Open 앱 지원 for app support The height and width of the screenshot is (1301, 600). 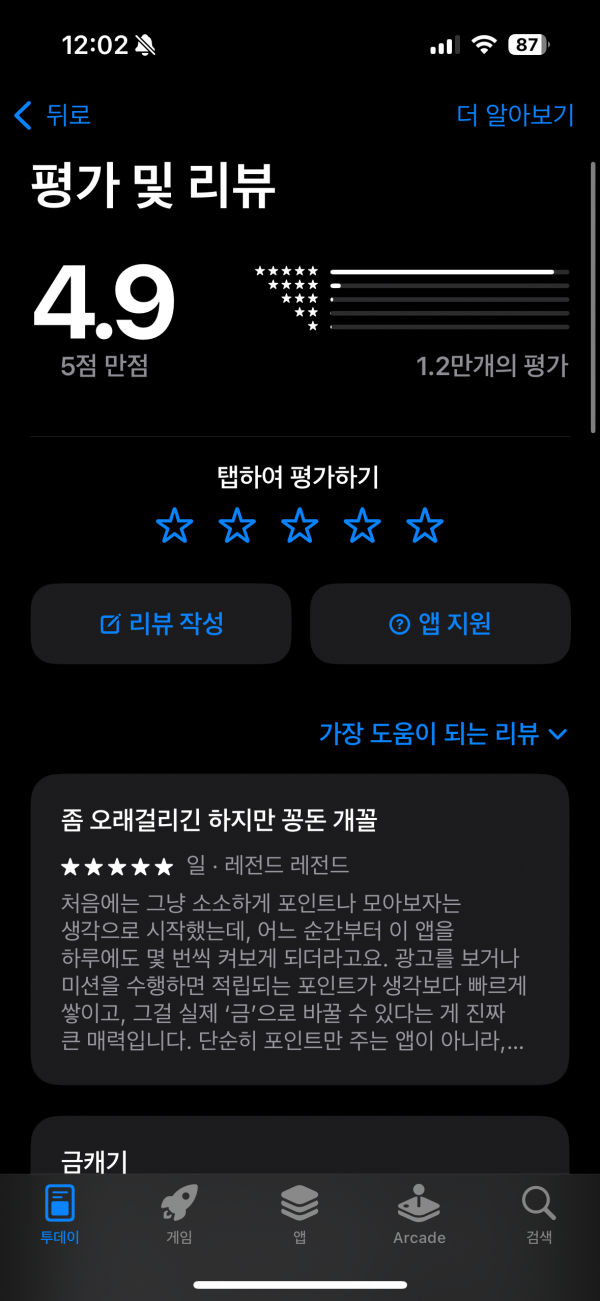440,624
